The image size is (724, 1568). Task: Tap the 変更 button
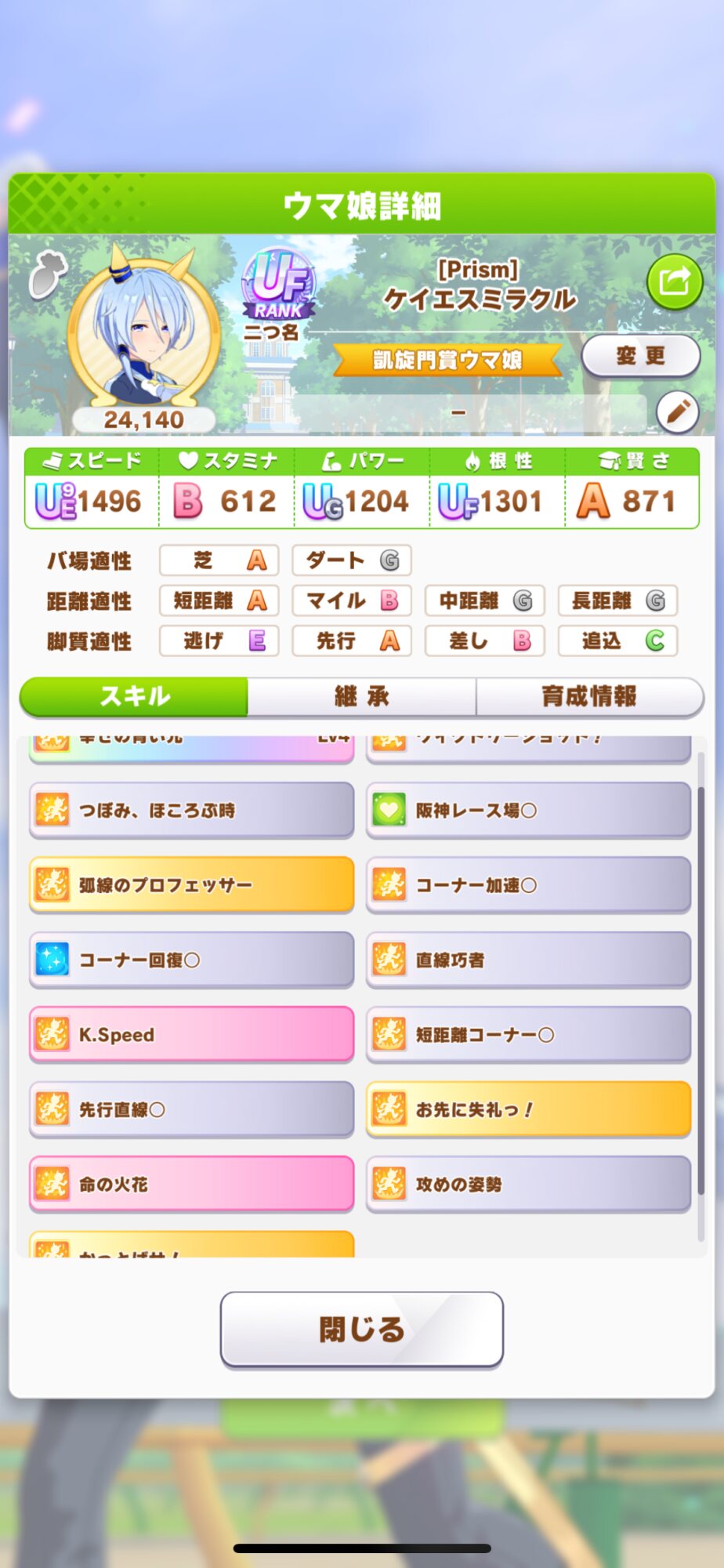point(640,356)
